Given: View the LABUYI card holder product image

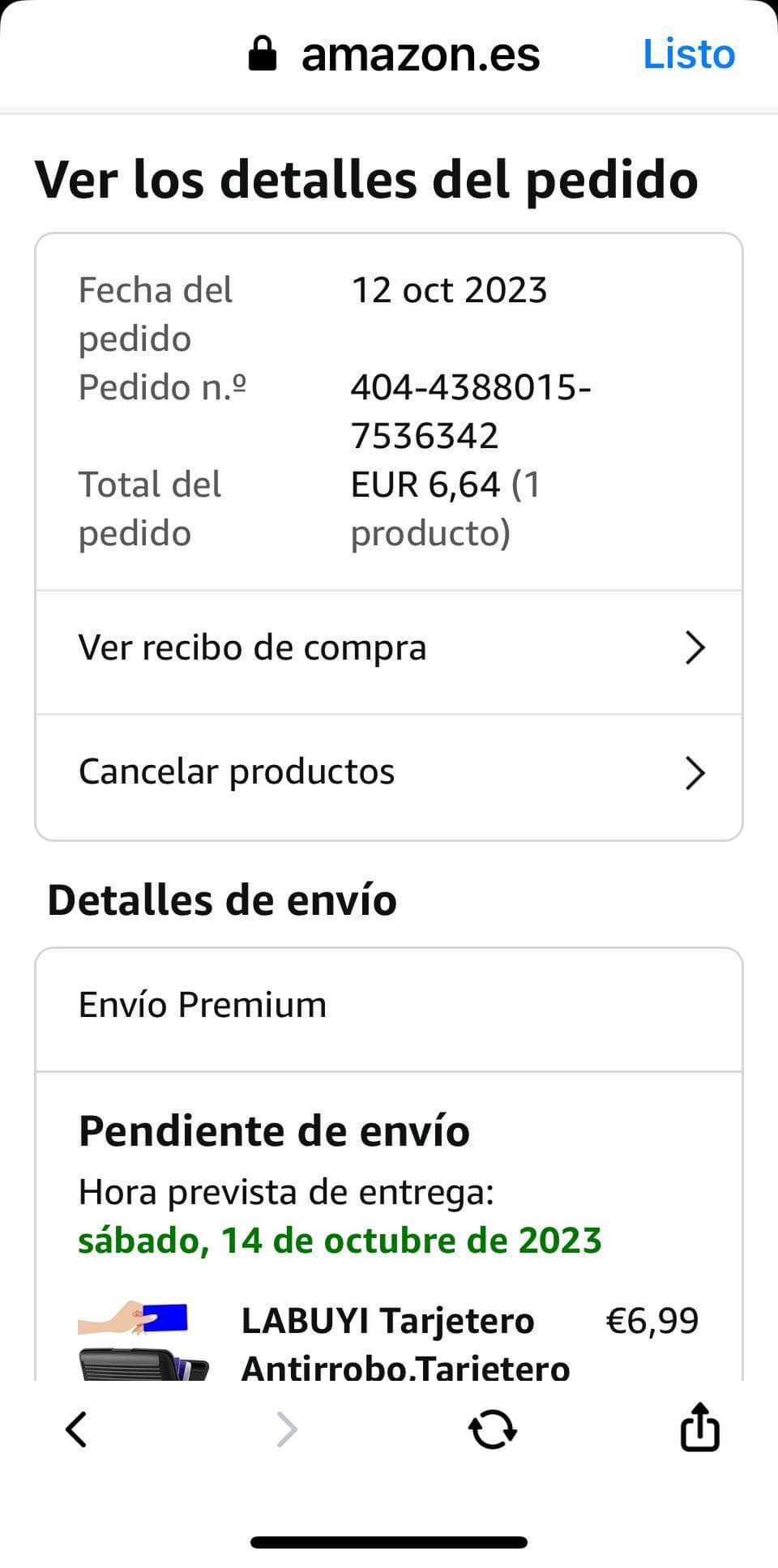Looking at the screenshot, I should point(143,1340).
